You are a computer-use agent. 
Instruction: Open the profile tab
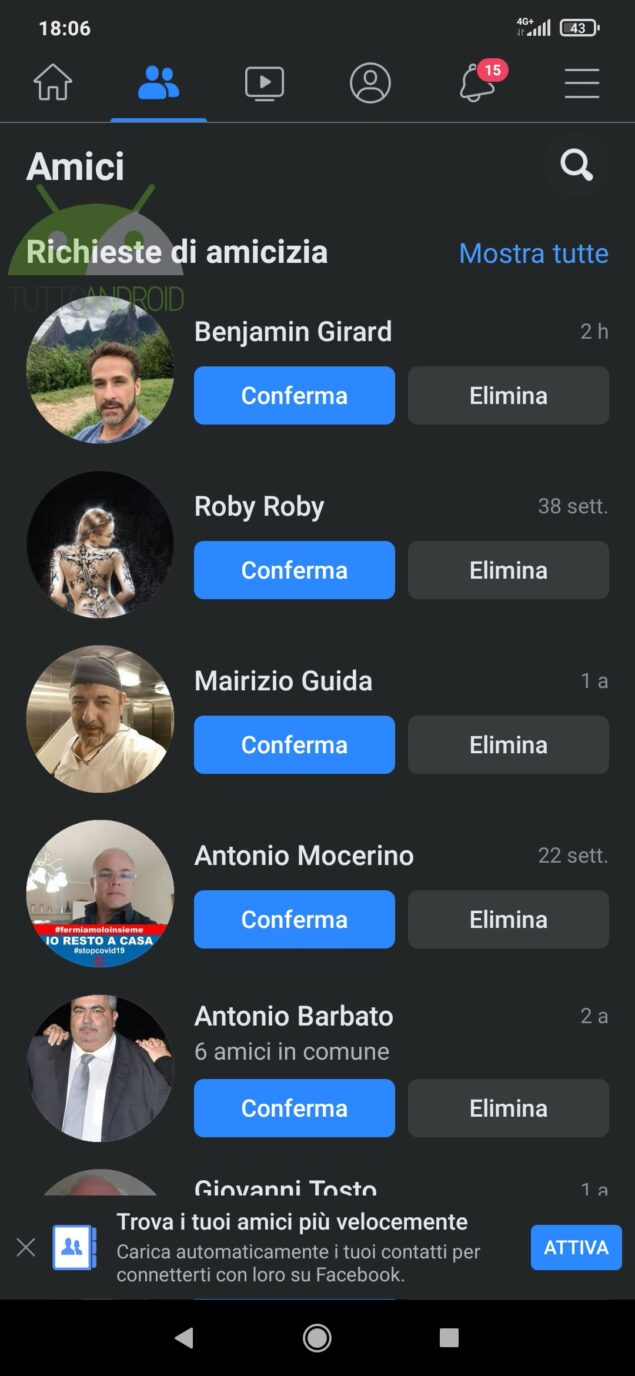pyautogui.click(x=370, y=83)
